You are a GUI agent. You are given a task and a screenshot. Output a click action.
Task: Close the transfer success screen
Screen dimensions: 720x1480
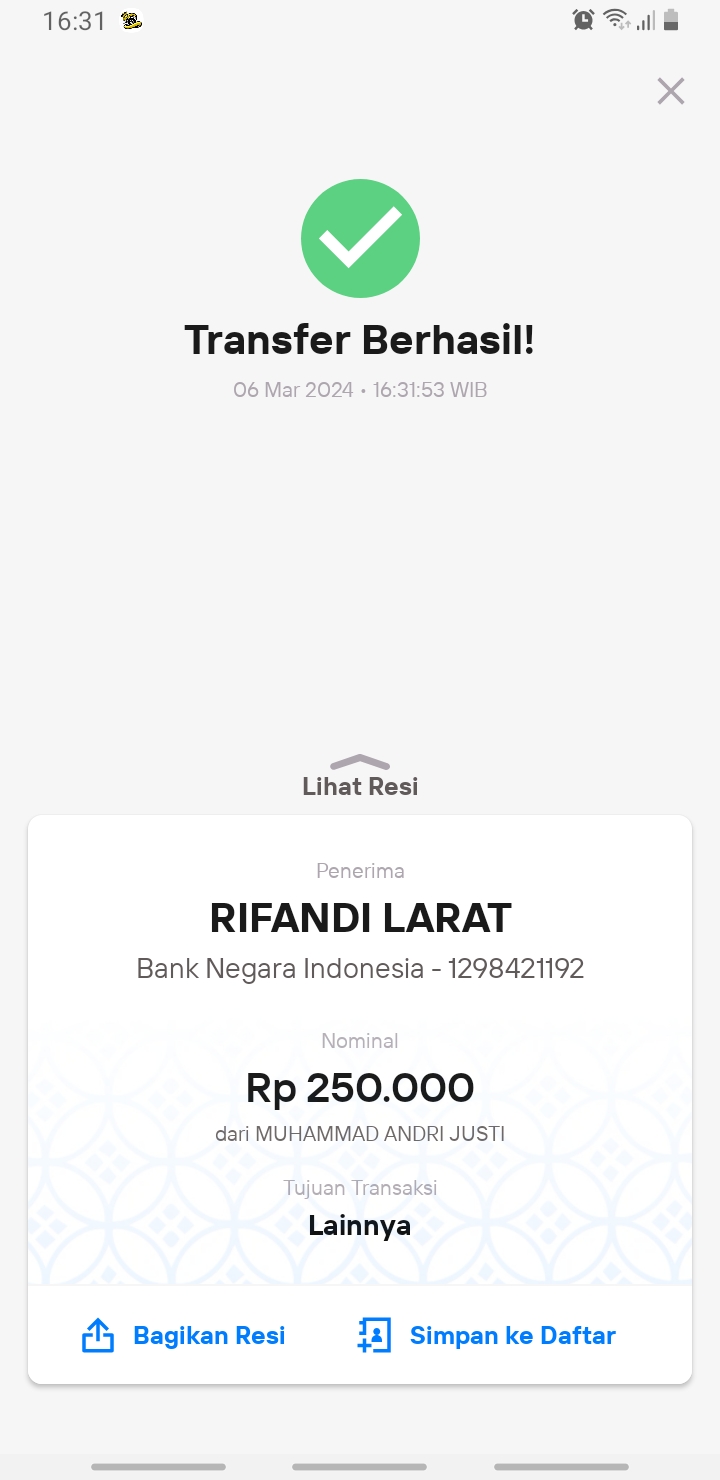pos(670,91)
